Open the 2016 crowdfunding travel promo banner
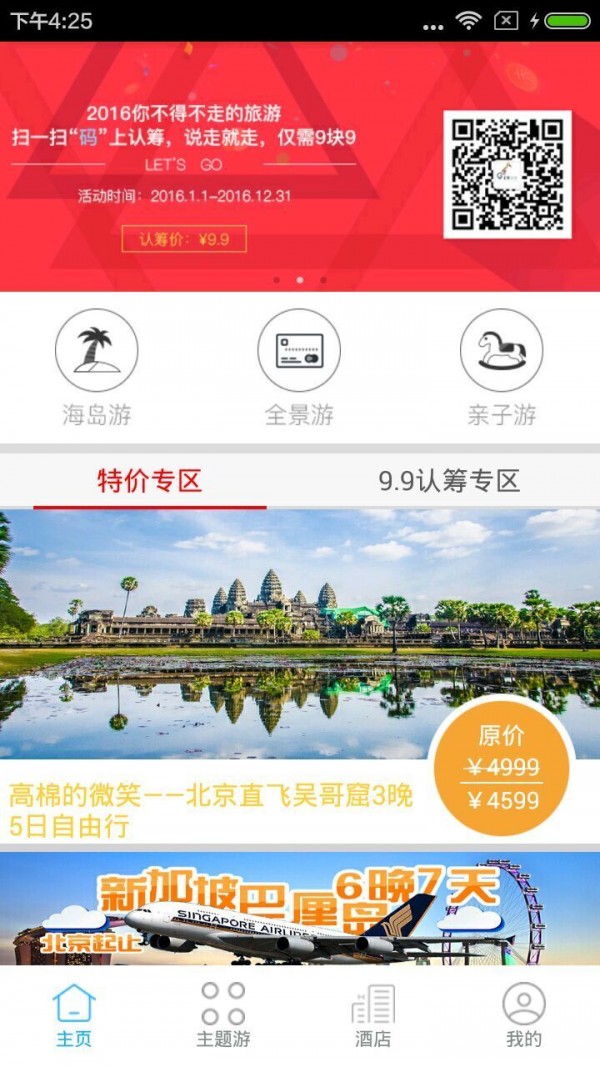This screenshot has height=1067, width=600. point(300,167)
